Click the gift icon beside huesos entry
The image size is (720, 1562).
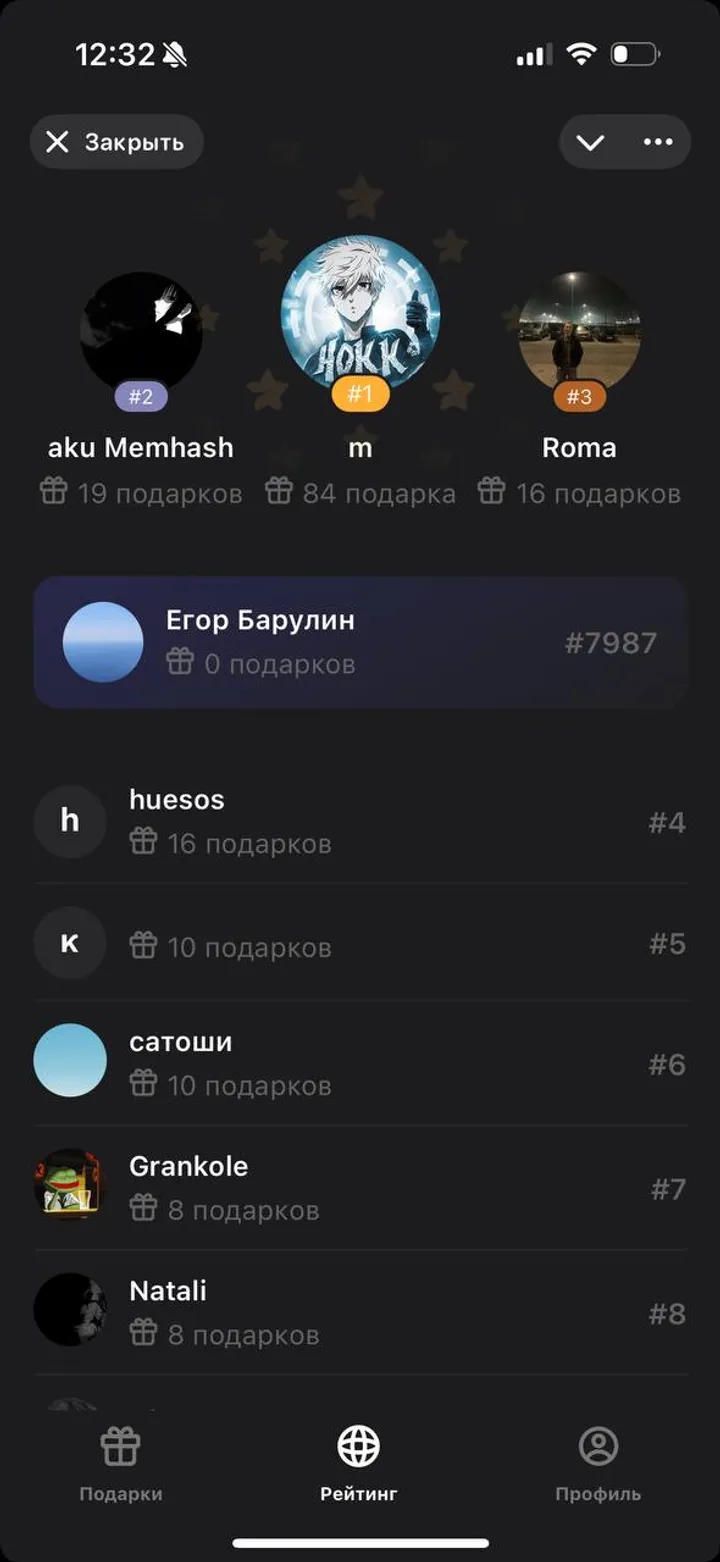(144, 841)
